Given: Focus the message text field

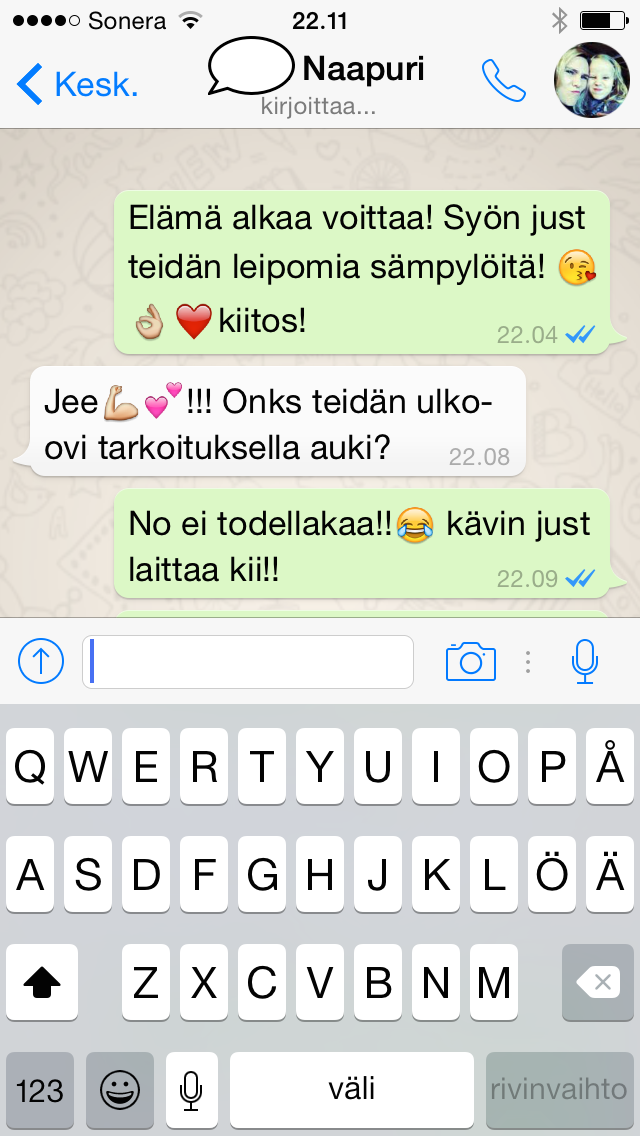Looking at the screenshot, I should (248, 661).
